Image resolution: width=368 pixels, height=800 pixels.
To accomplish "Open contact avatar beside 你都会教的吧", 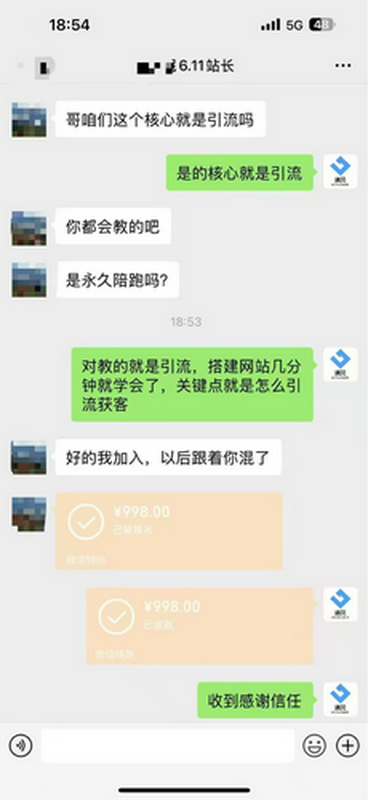I will [29, 228].
